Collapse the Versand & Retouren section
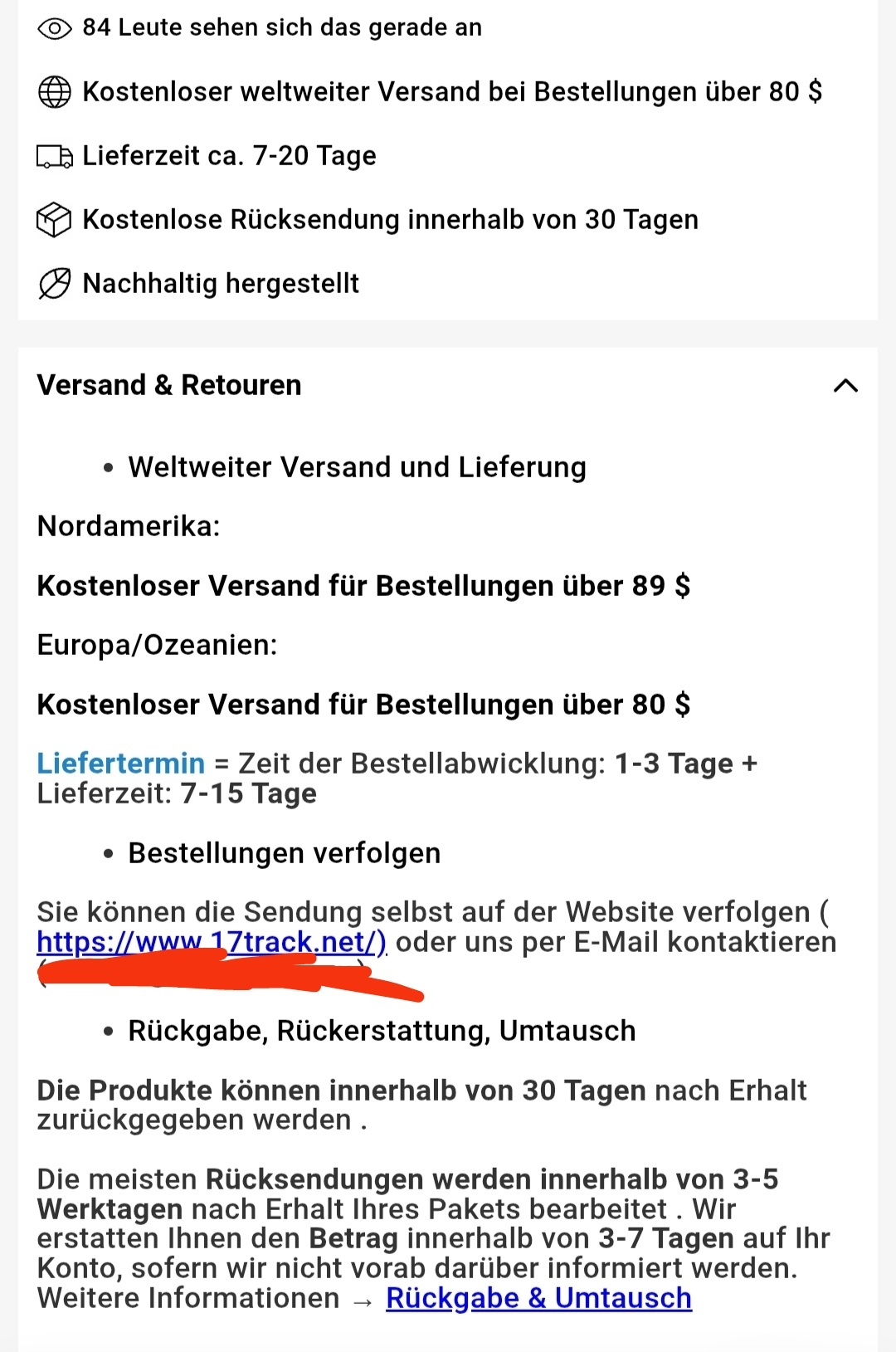 click(x=845, y=386)
